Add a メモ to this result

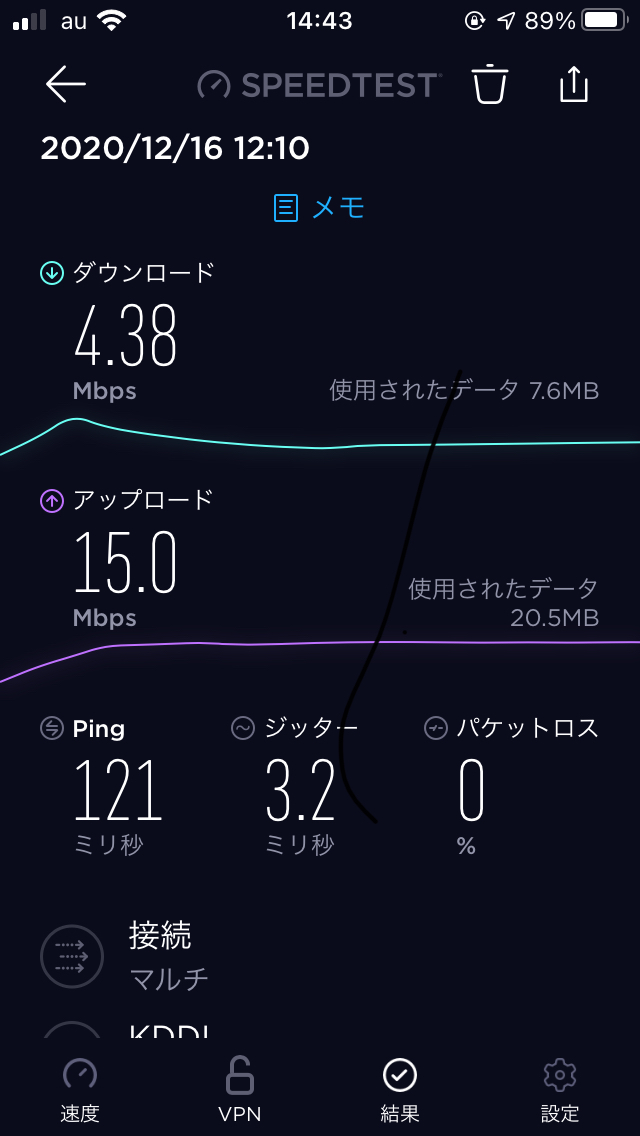click(320, 208)
